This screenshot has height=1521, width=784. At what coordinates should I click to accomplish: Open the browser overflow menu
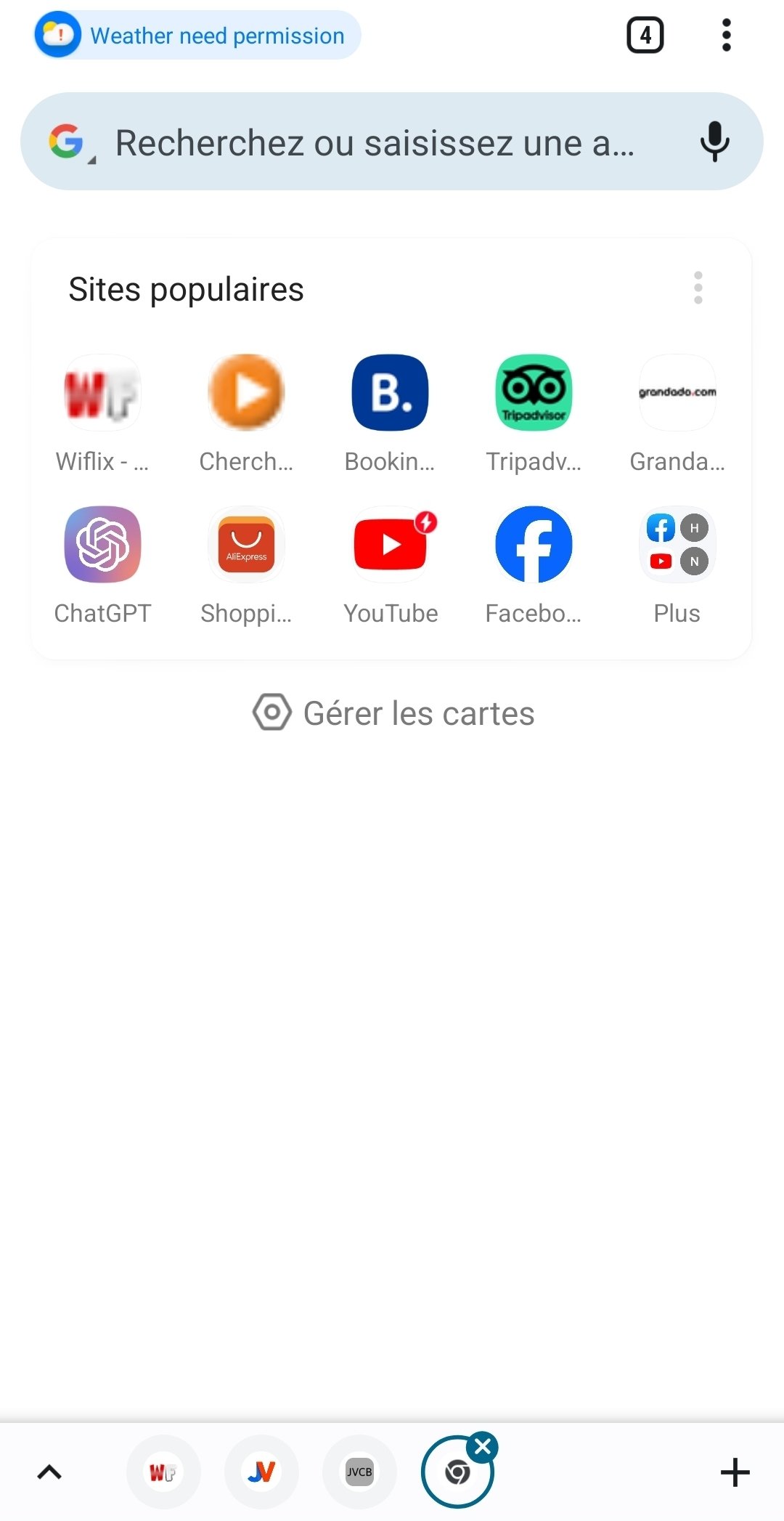tap(726, 35)
